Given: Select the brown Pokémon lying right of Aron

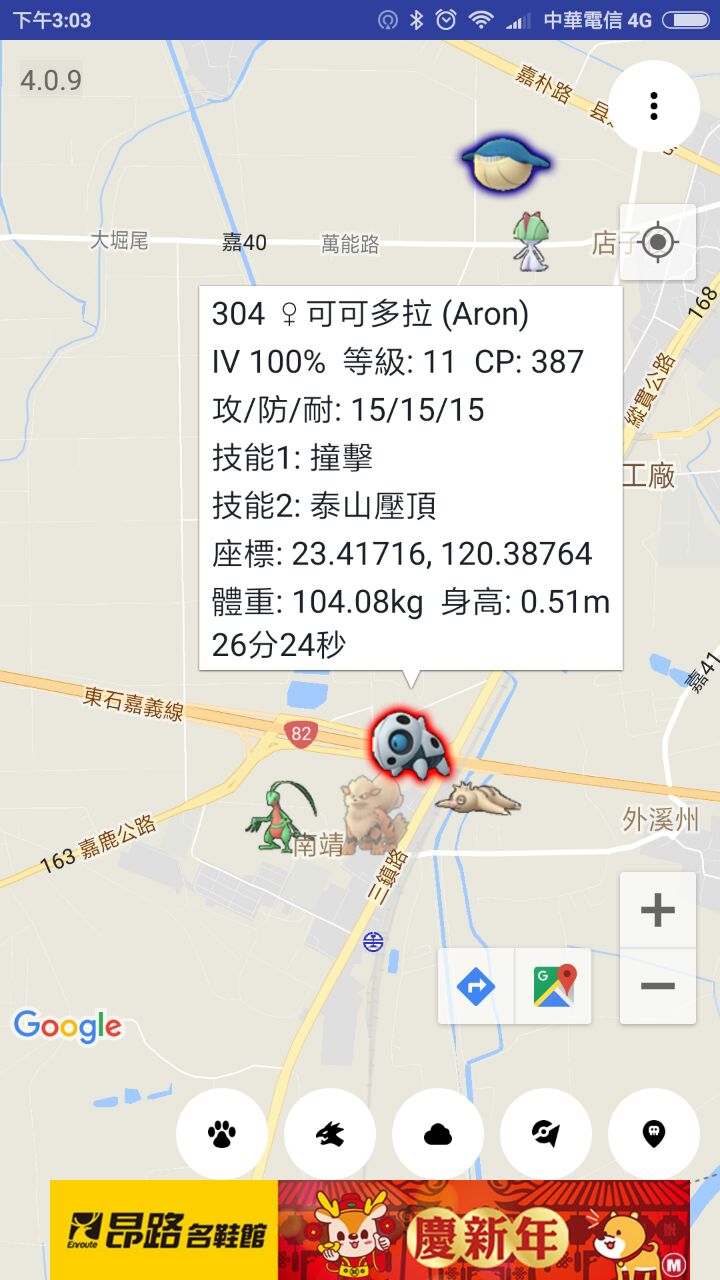Looking at the screenshot, I should [478, 797].
